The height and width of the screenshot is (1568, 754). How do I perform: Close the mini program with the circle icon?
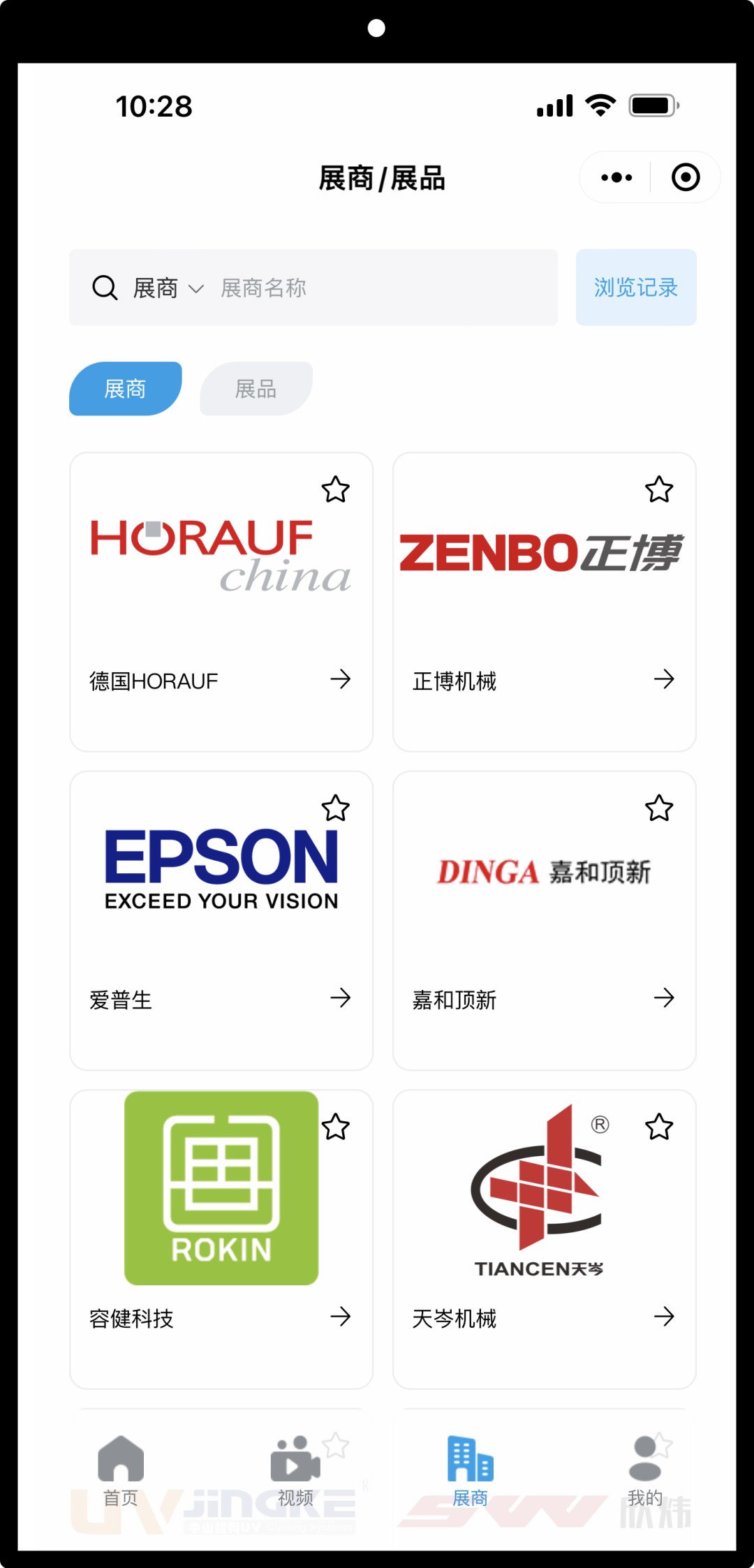pyautogui.click(x=686, y=177)
